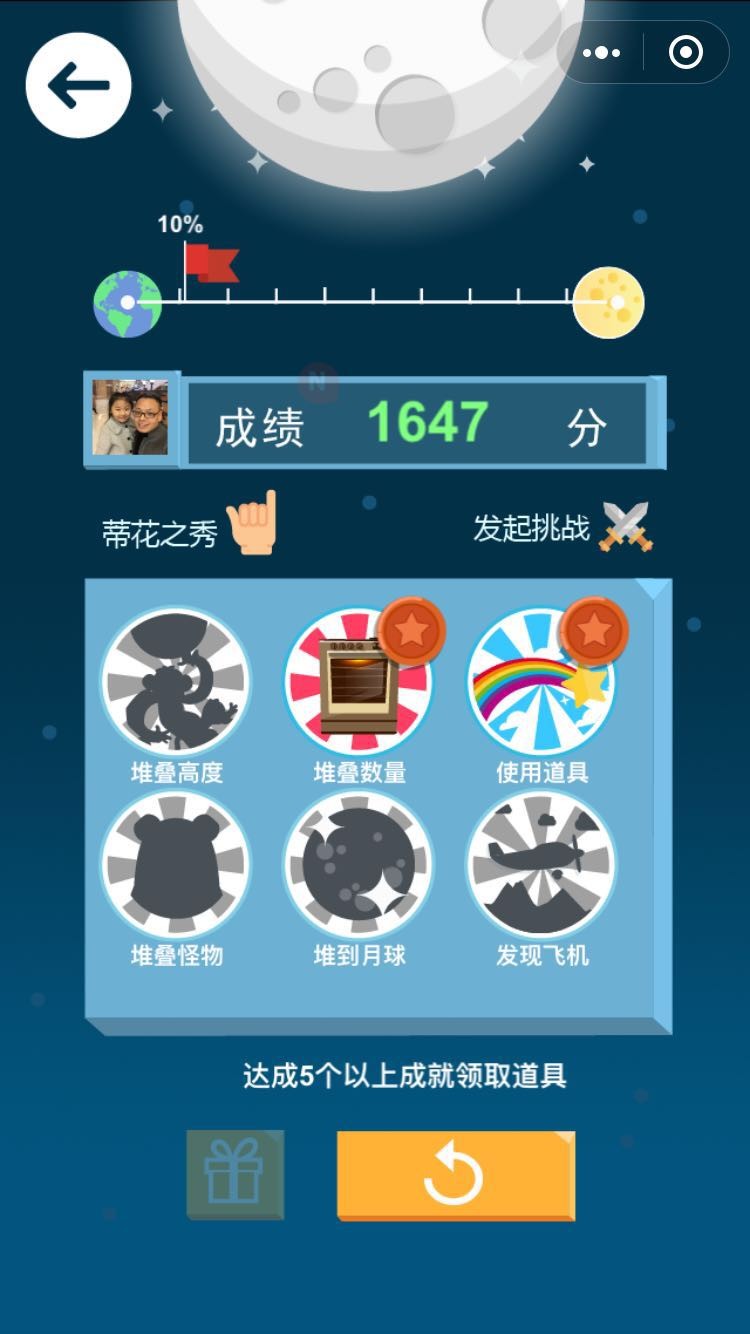
Task: Start a challenge via 发起挑战
Action: tap(562, 527)
